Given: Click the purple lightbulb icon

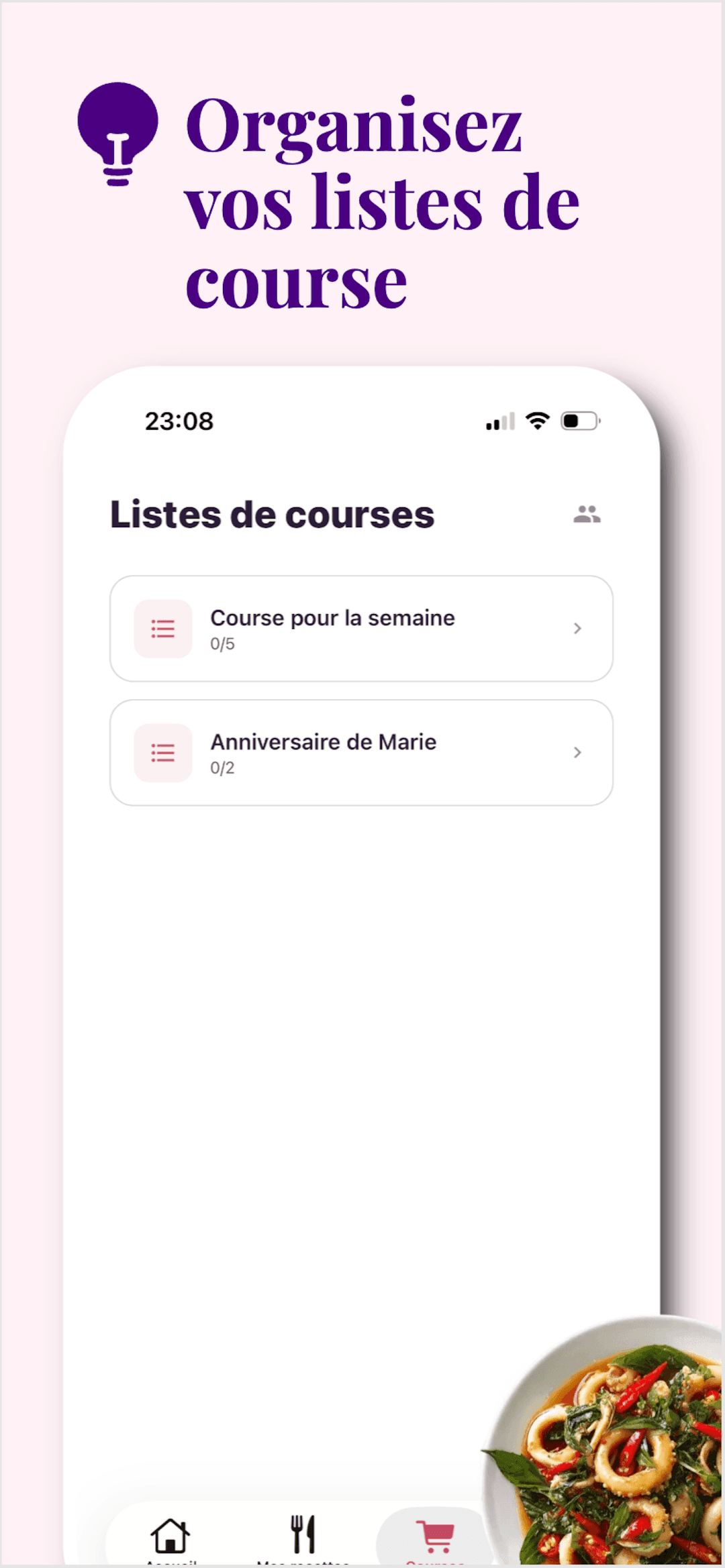Looking at the screenshot, I should [x=117, y=132].
